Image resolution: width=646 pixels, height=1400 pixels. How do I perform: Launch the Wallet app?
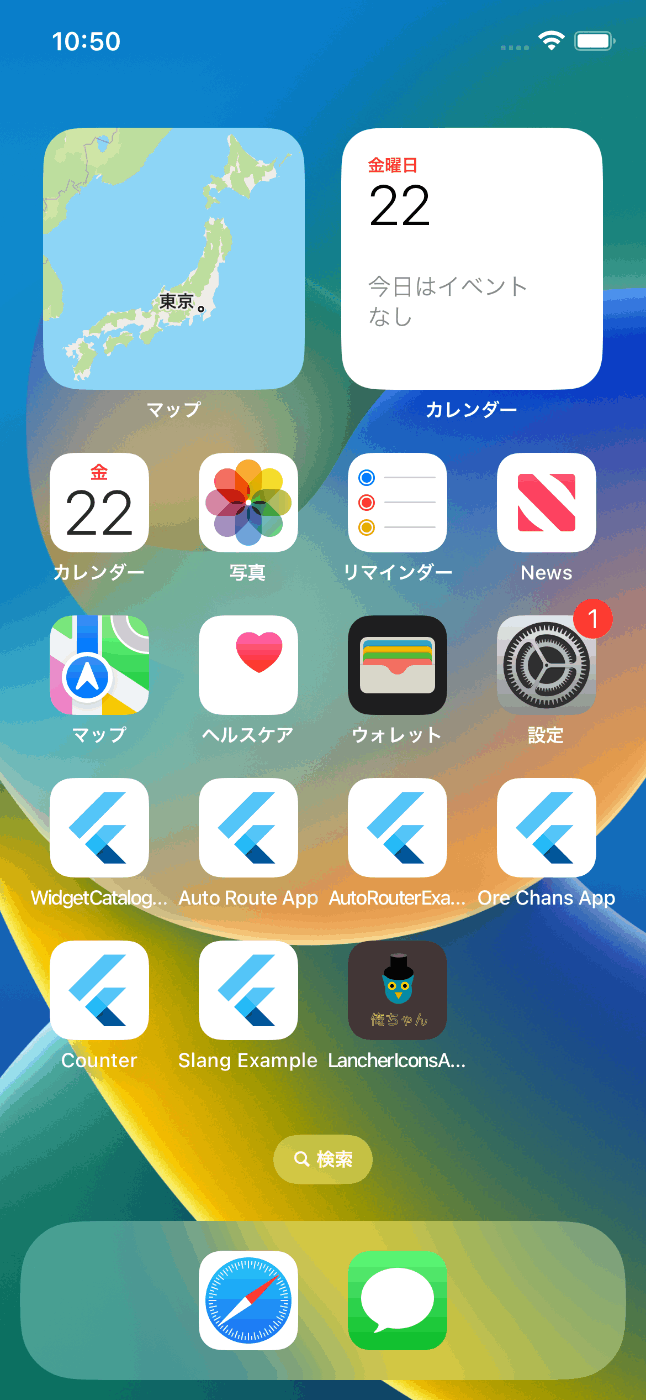click(397, 665)
